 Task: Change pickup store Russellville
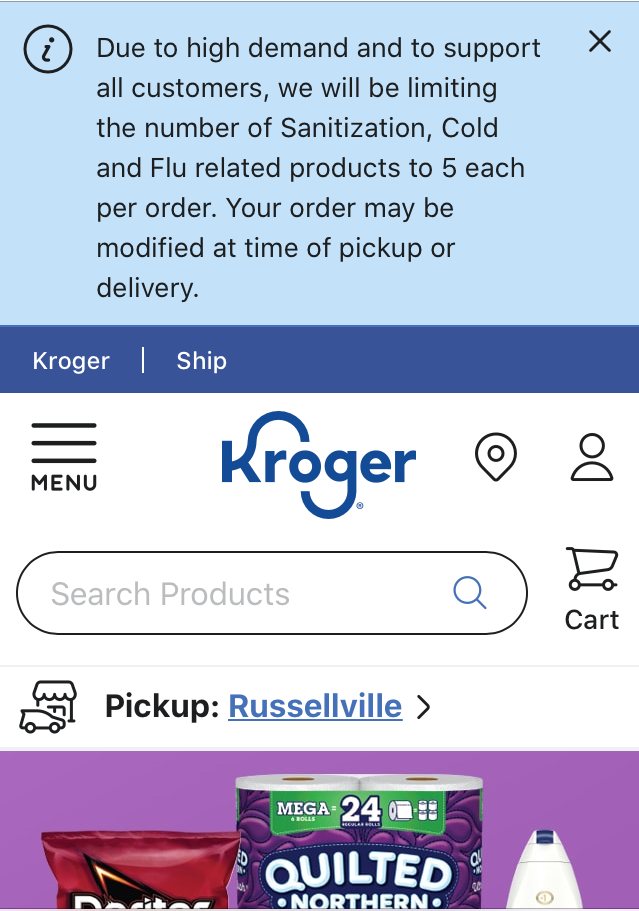[315, 707]
